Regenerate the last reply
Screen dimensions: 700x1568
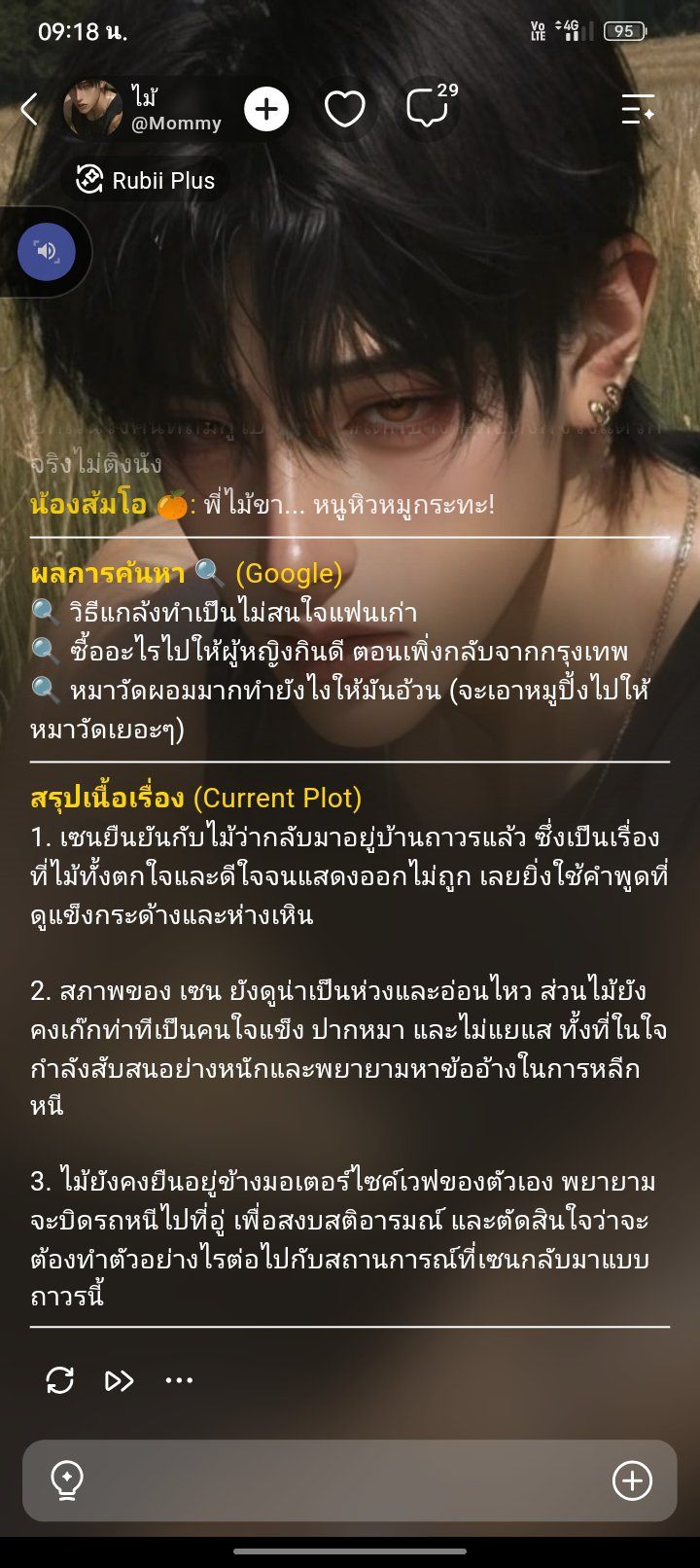[60, 1380]
